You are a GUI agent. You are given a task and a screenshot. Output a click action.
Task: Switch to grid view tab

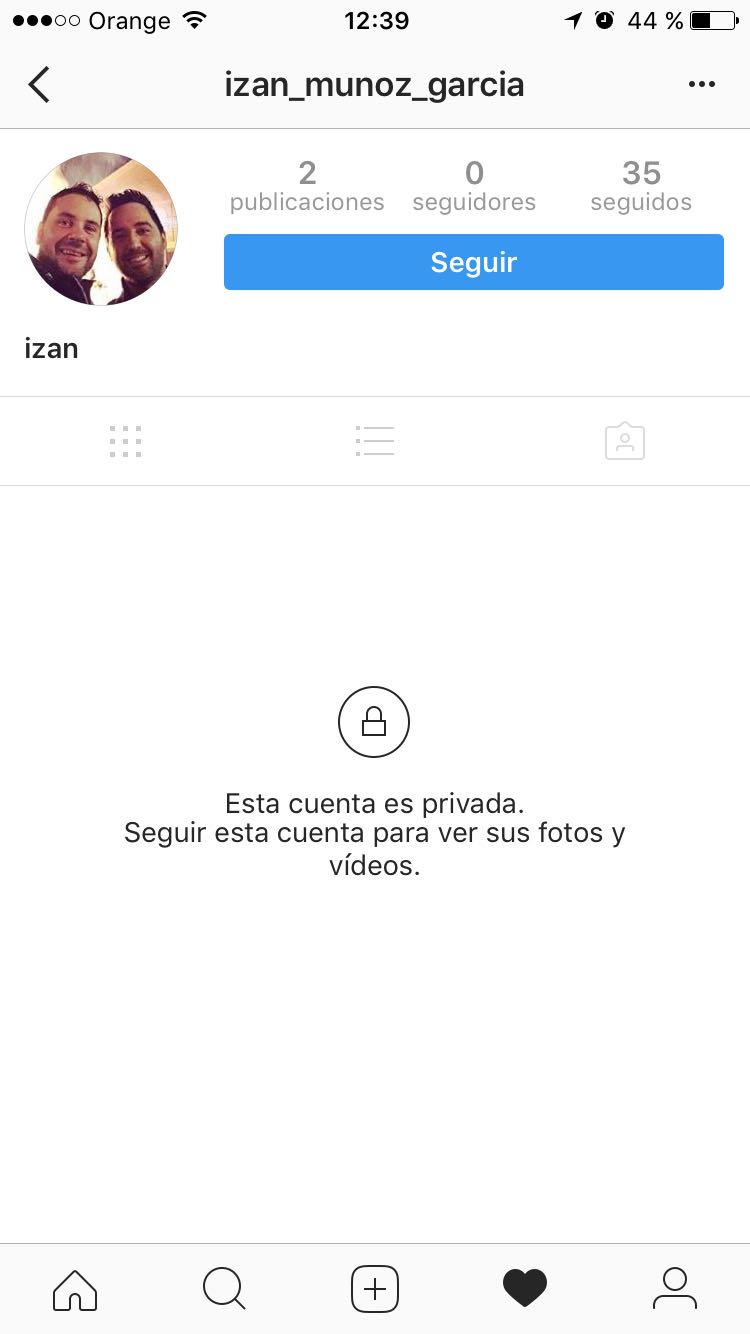(125, 441)
